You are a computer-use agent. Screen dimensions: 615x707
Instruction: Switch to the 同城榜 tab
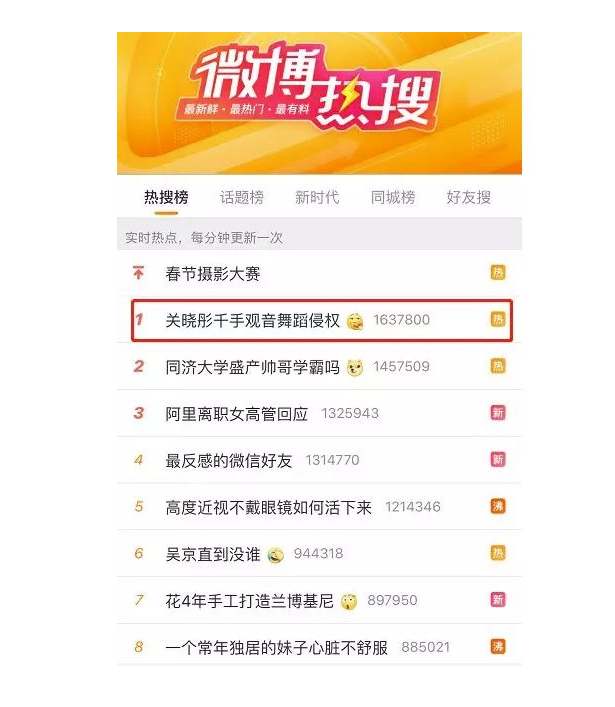click(x=393, y=198)
